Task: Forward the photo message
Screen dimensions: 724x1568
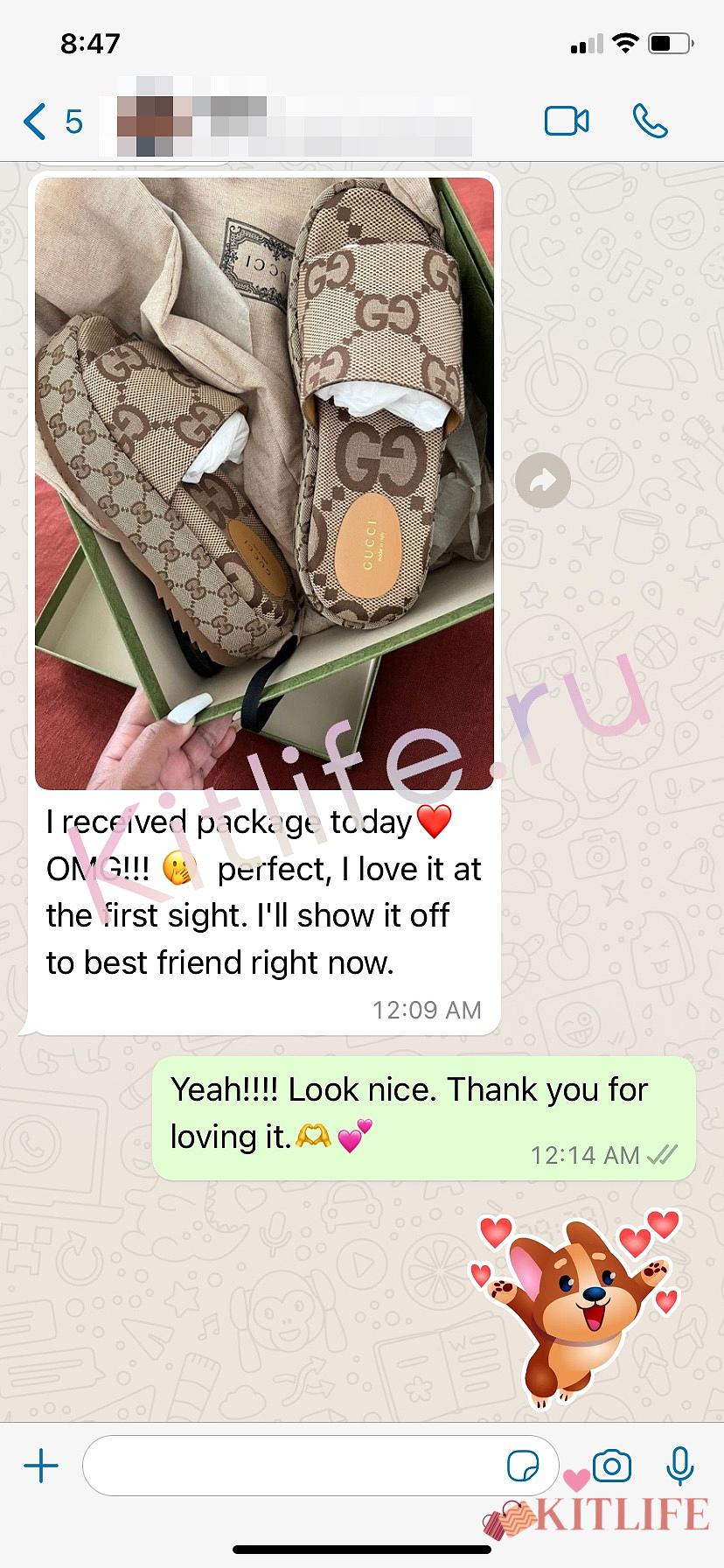Action: click(x=543, y=479)
